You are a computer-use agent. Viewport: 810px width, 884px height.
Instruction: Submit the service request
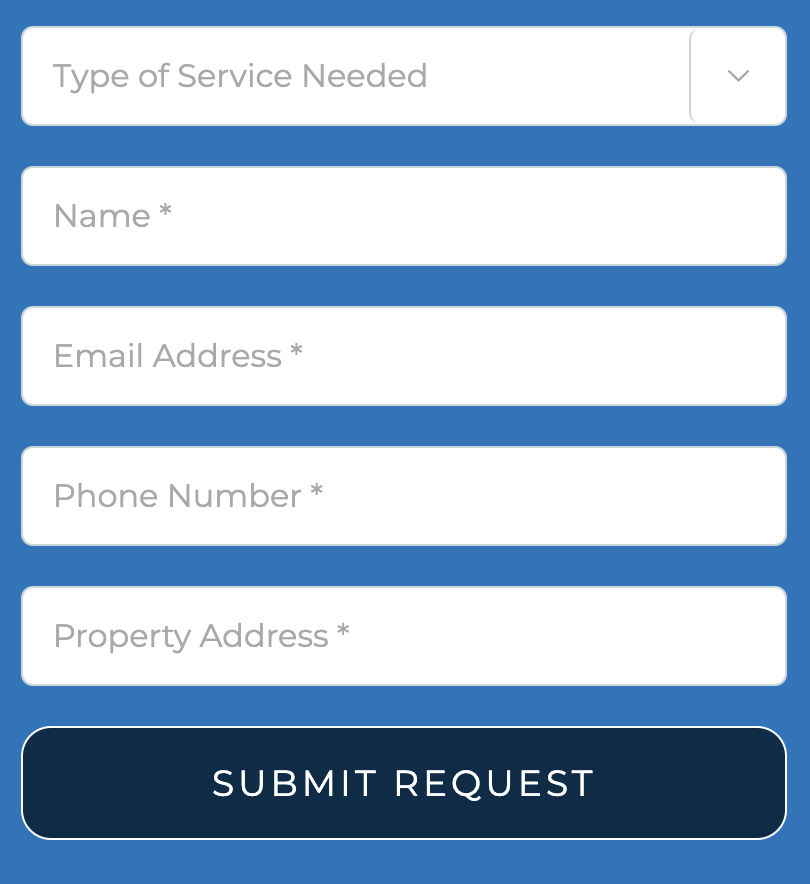click(x=403, y=783)
